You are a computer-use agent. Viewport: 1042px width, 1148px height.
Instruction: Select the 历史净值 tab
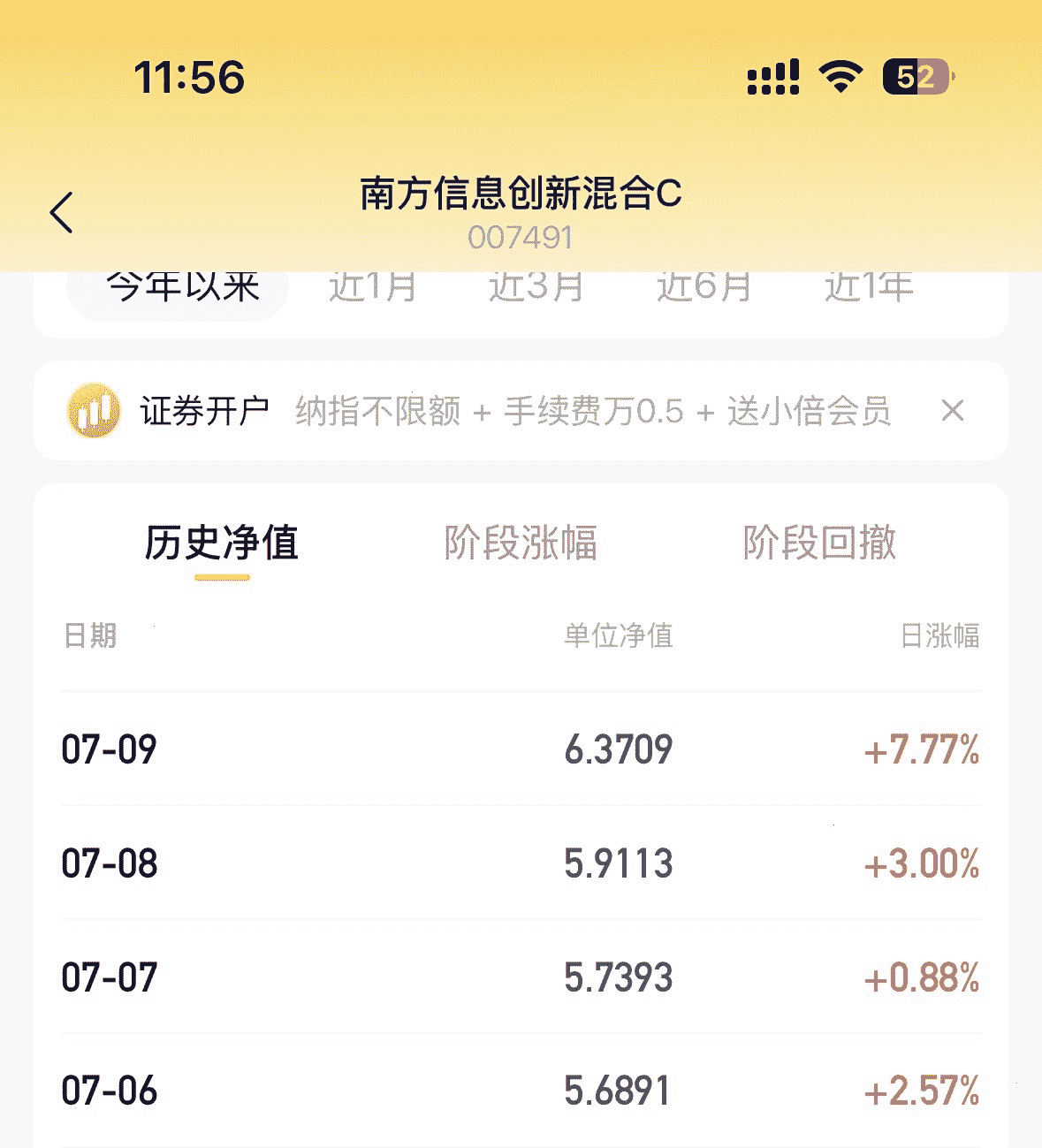[222, 543]
